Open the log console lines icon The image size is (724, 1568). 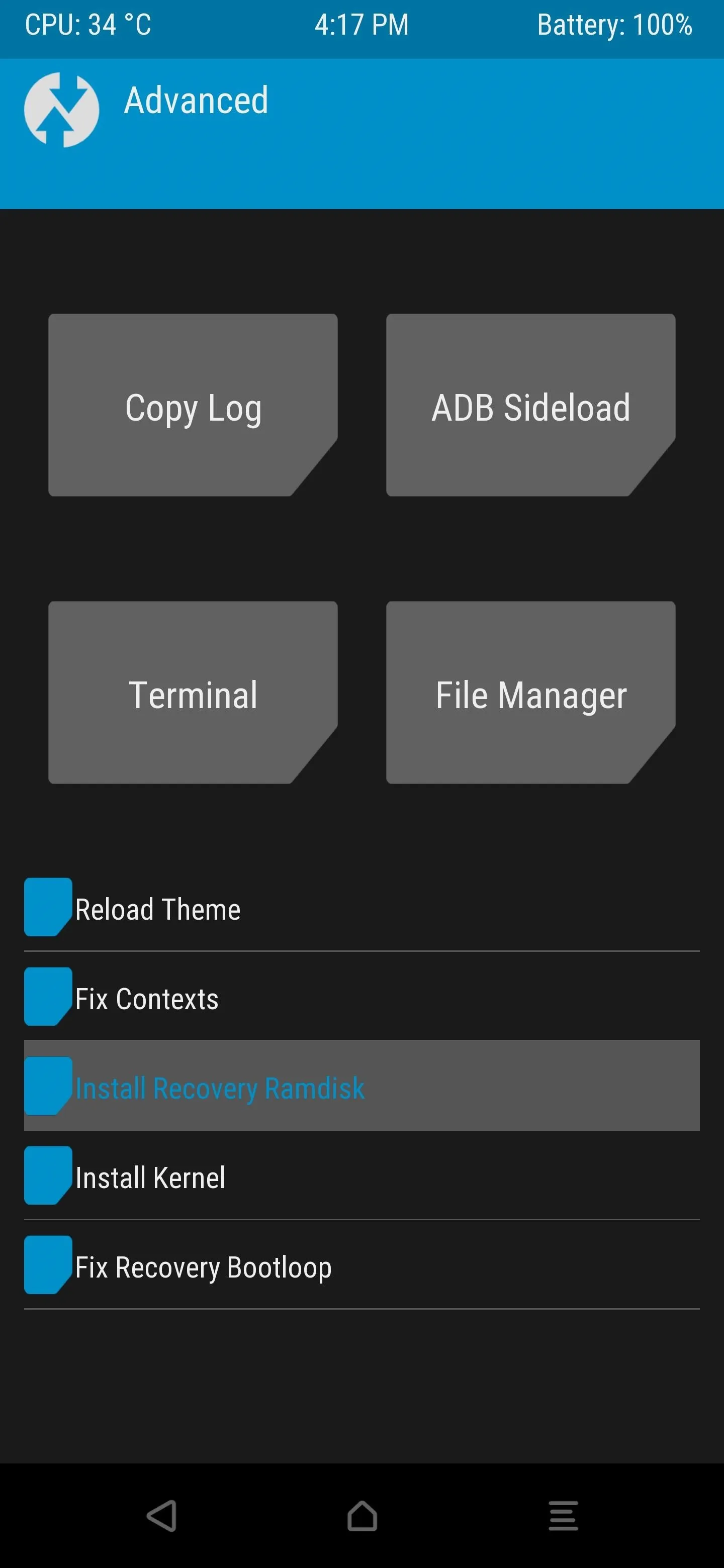563,1516
